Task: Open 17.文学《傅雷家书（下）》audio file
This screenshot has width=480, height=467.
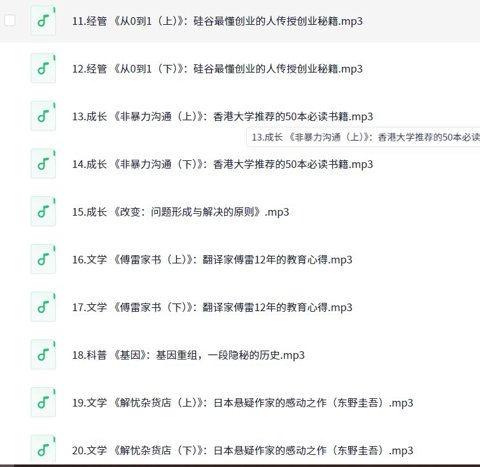Action: 212,307
